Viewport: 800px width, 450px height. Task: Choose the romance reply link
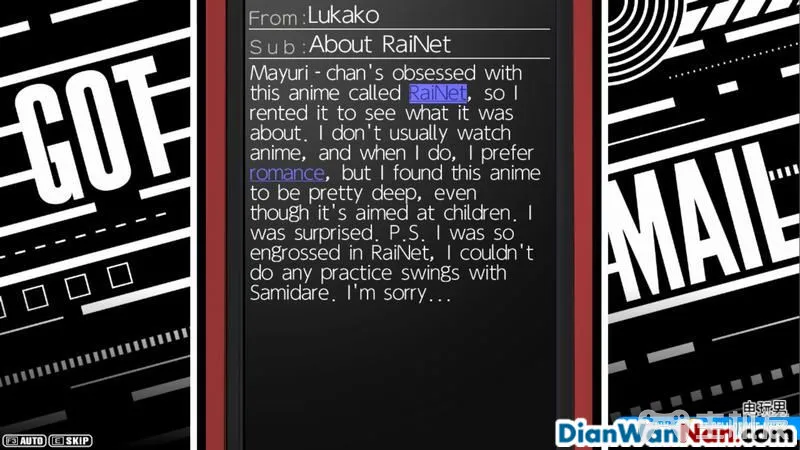pos(286,173)
